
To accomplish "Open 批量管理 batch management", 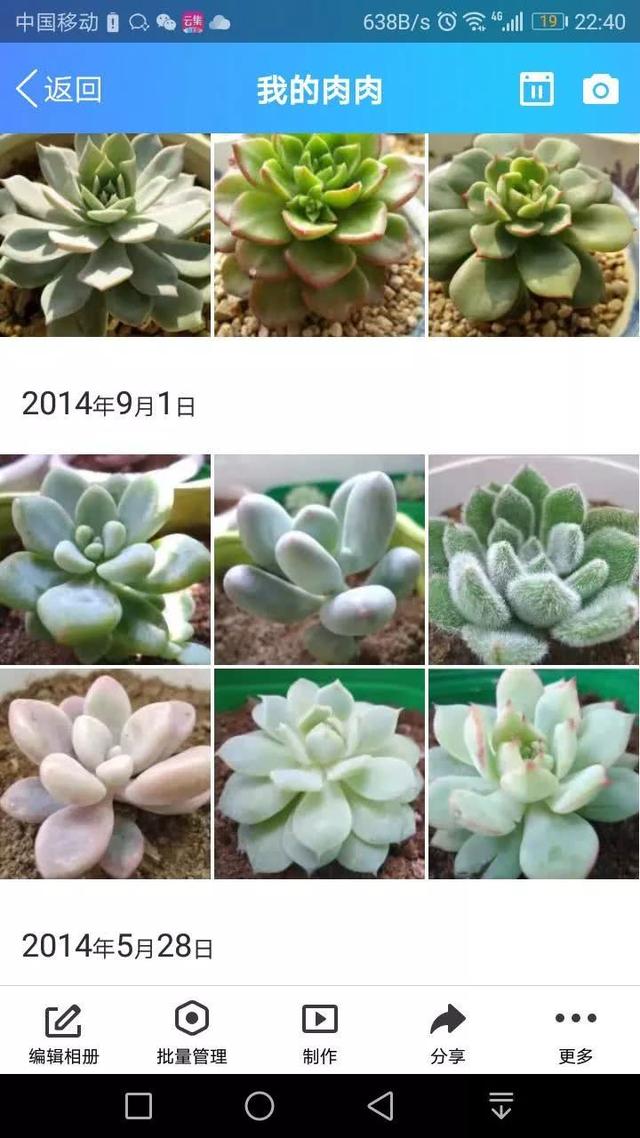I will (192, 1034).
